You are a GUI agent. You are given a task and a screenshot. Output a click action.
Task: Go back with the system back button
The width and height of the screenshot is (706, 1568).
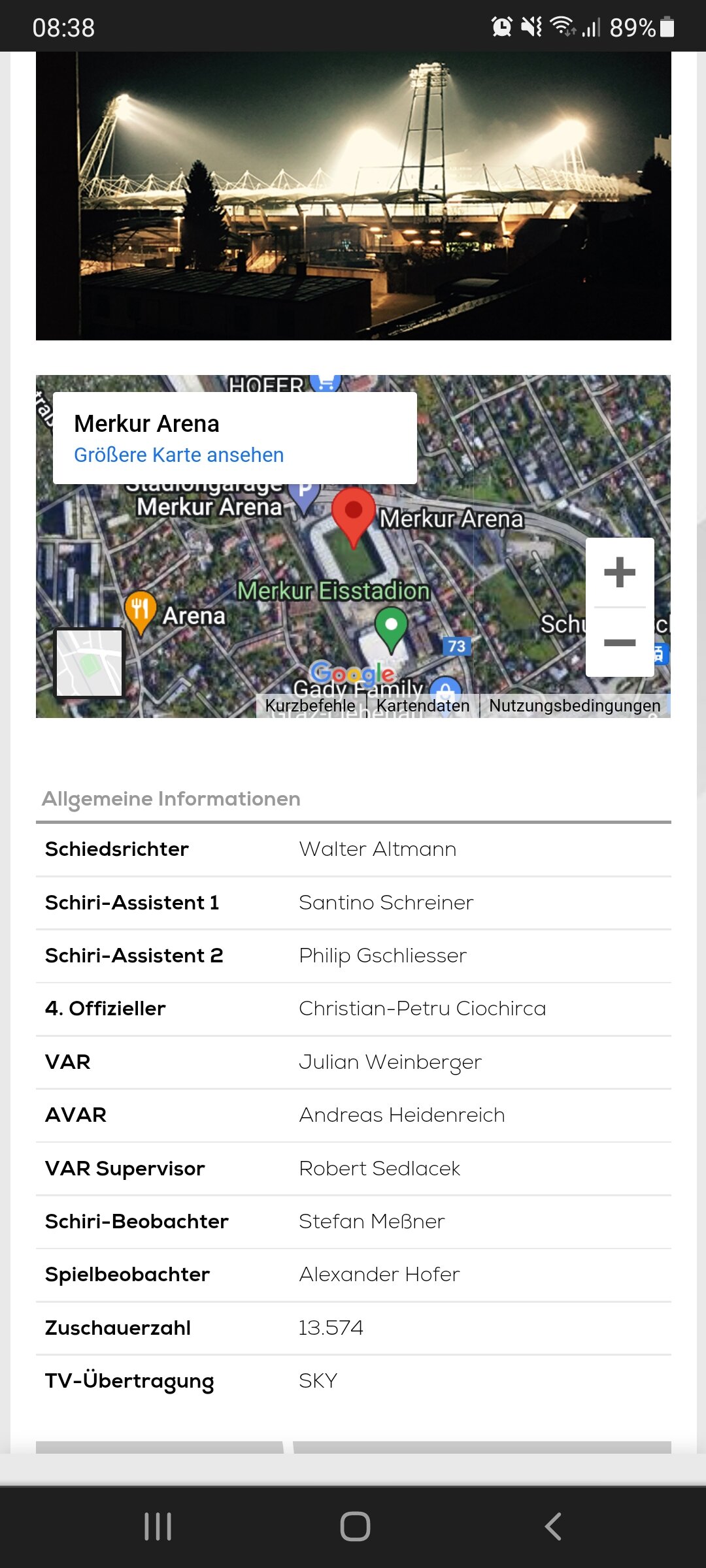click(x=553, y=1526)
